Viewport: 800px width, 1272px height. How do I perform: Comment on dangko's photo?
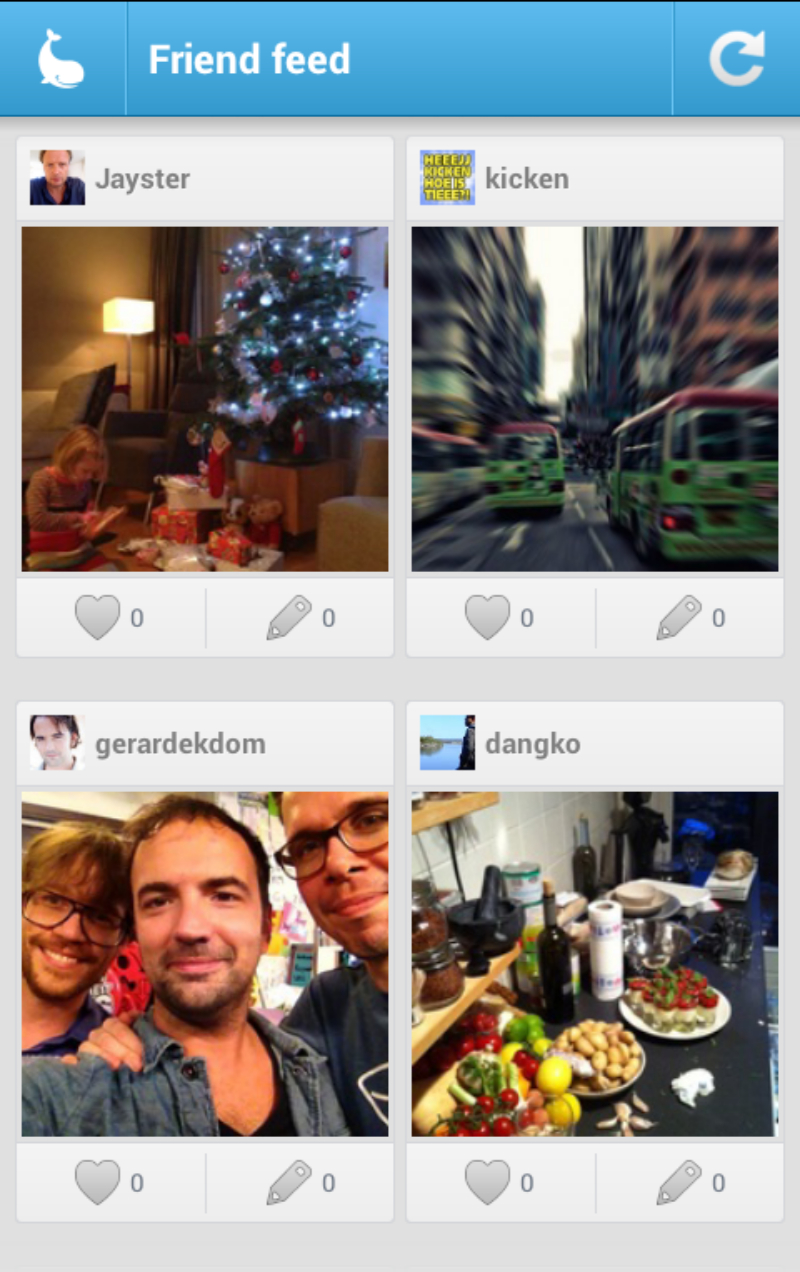(x=690, y=1183)
